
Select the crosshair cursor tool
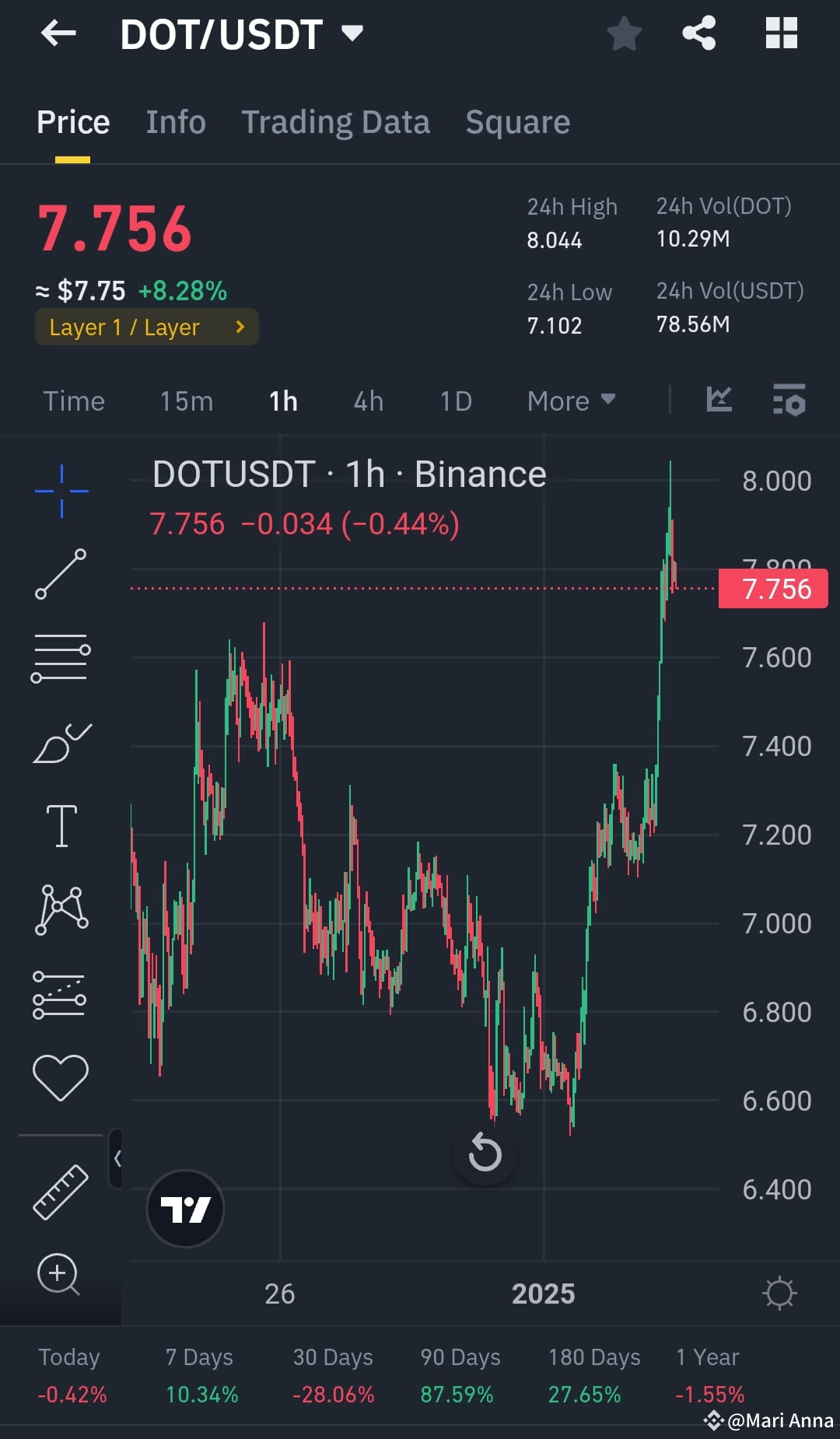coord(61,490)
